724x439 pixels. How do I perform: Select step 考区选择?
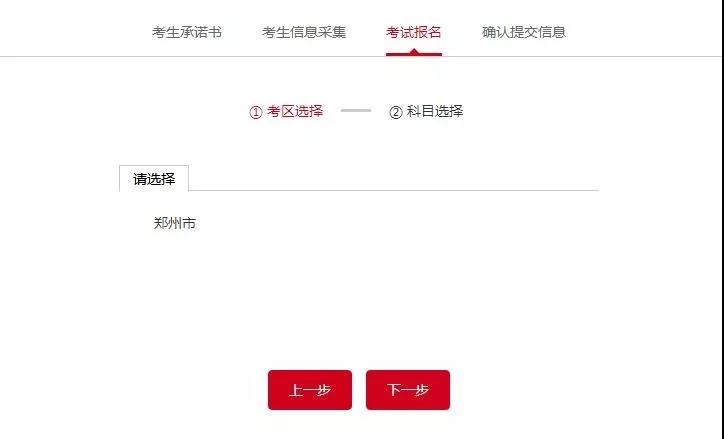point(286,112)
